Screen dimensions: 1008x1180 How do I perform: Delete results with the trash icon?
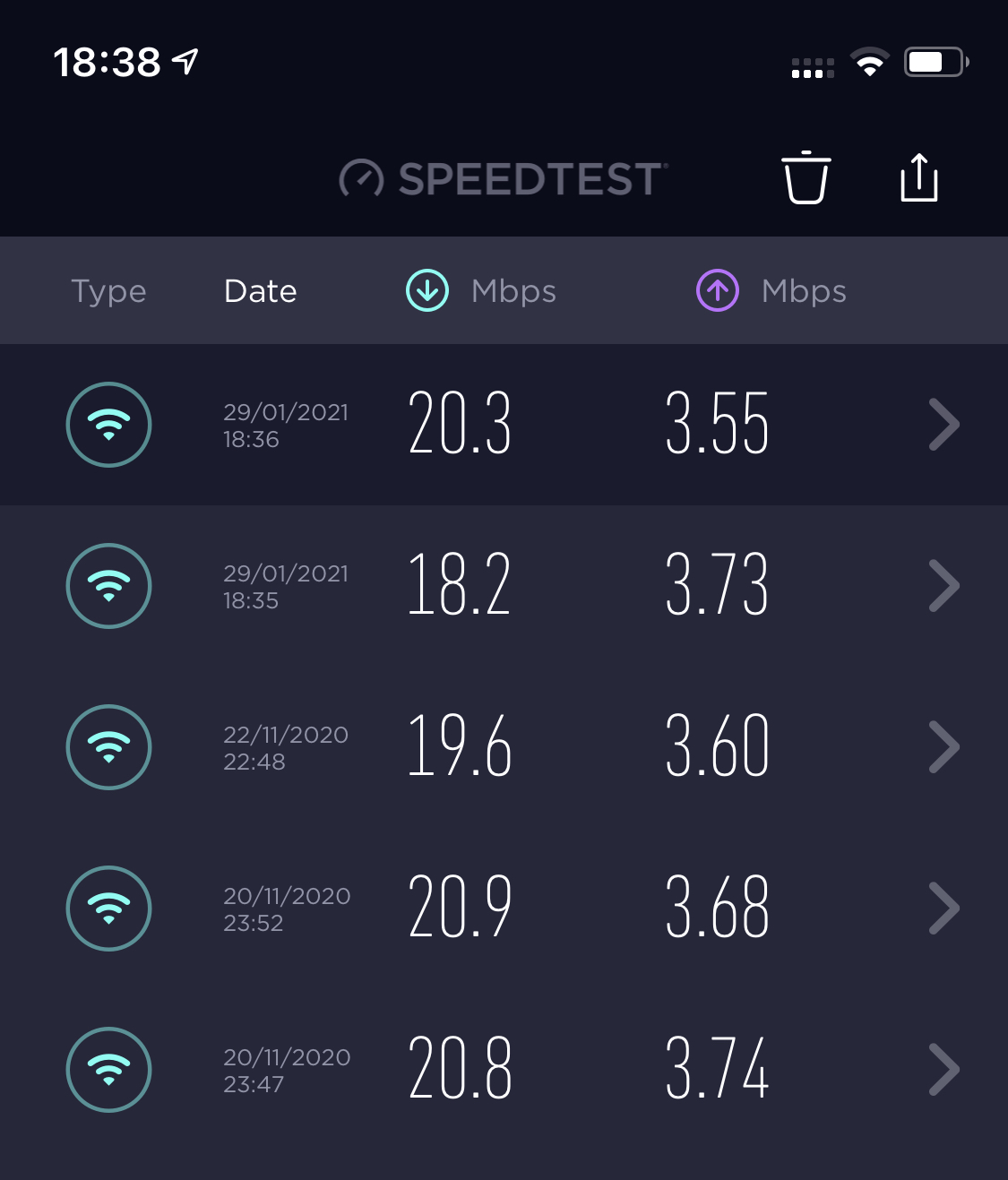click(x=806, y=177)
